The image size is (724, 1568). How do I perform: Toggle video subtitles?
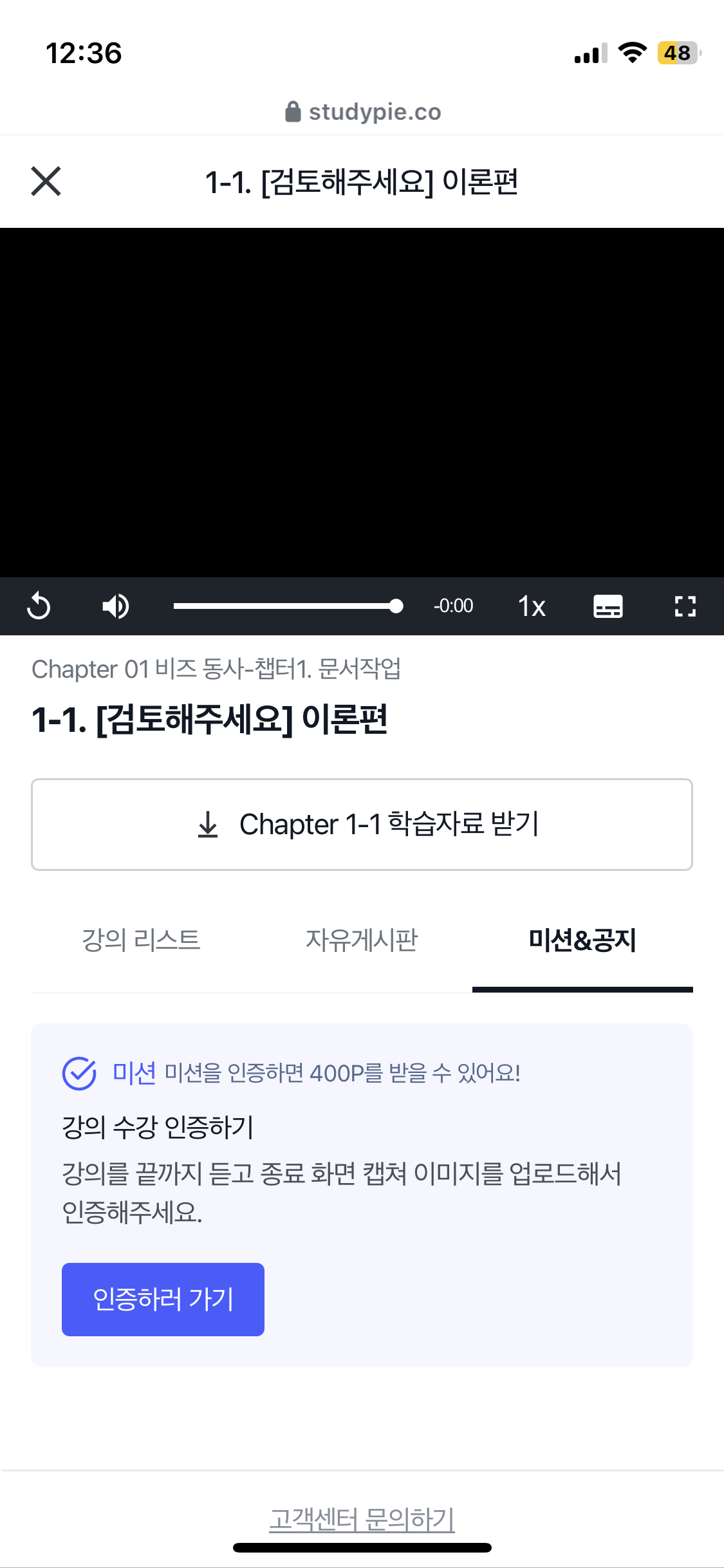coord(608,606)
